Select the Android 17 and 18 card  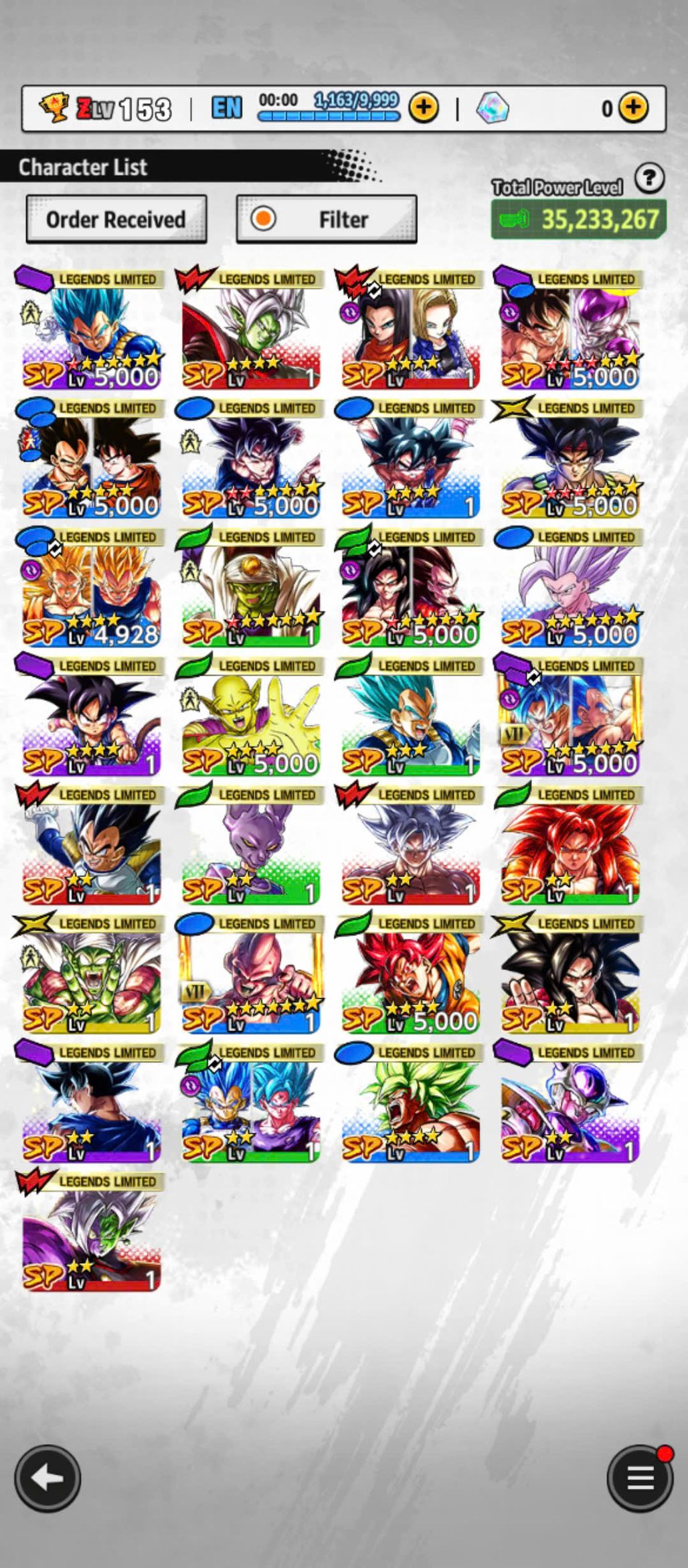[410, 329]
